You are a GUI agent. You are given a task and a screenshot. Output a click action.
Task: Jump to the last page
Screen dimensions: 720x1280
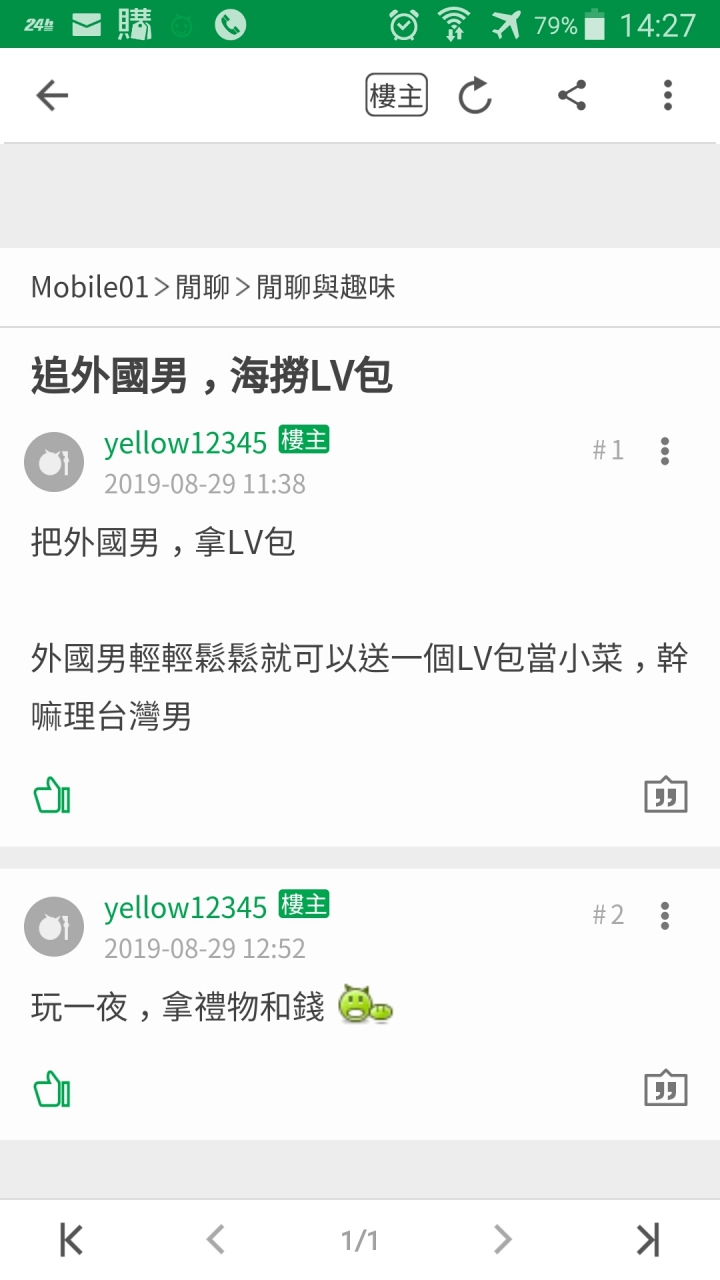point(649,1240)
